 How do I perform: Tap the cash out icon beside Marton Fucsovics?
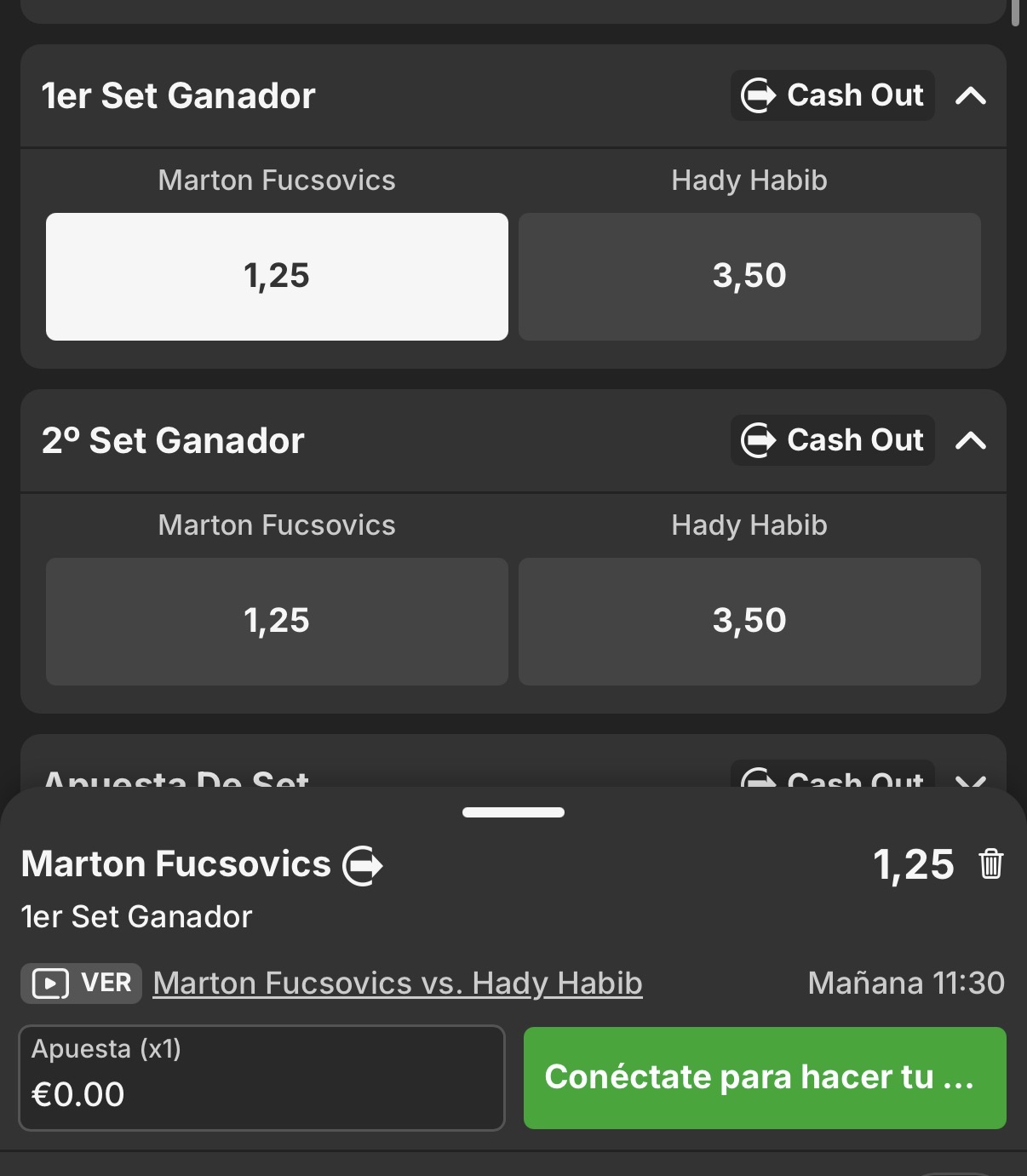click(363, 865)
